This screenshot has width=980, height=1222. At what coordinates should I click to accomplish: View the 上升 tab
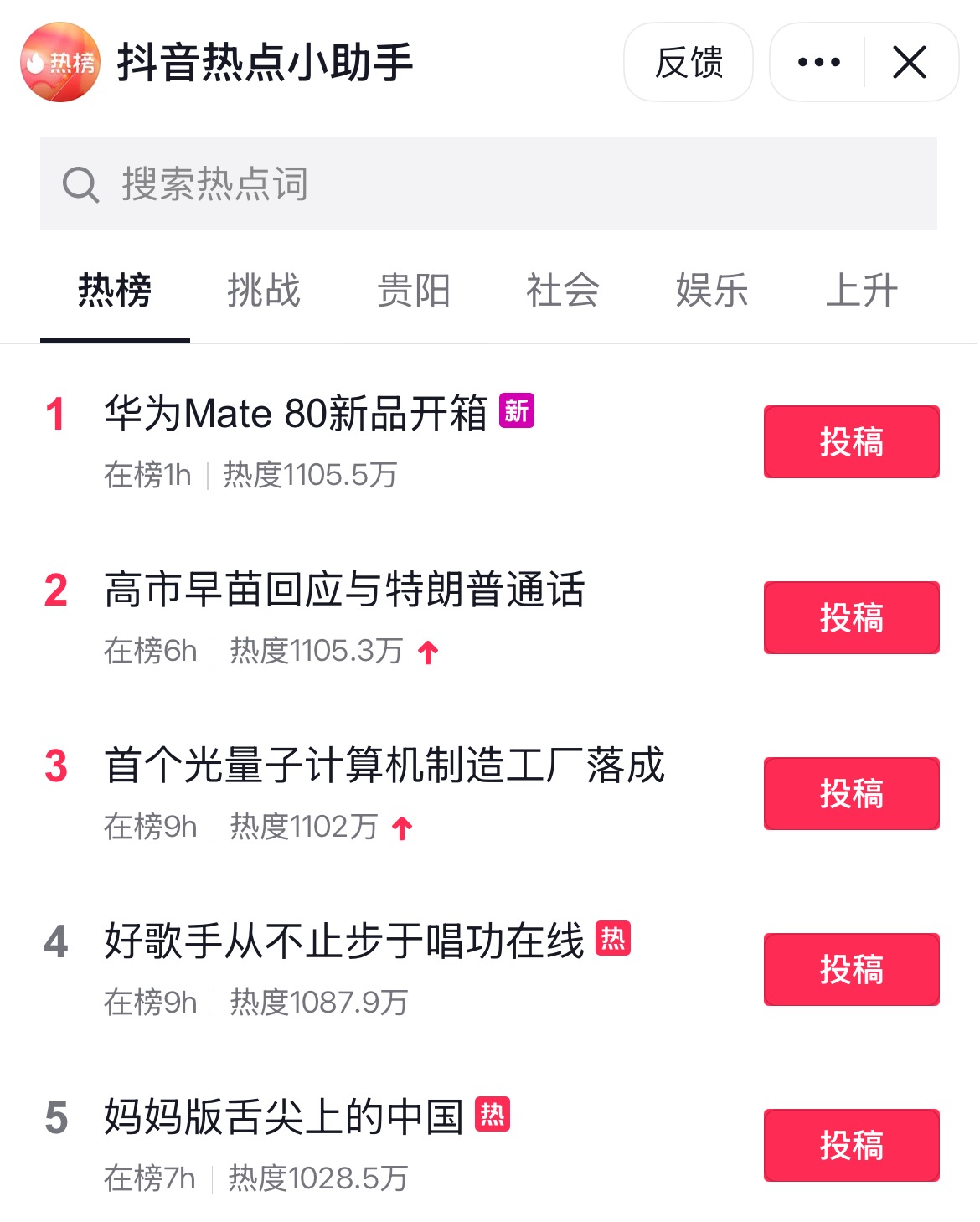(x=862, y=291)
